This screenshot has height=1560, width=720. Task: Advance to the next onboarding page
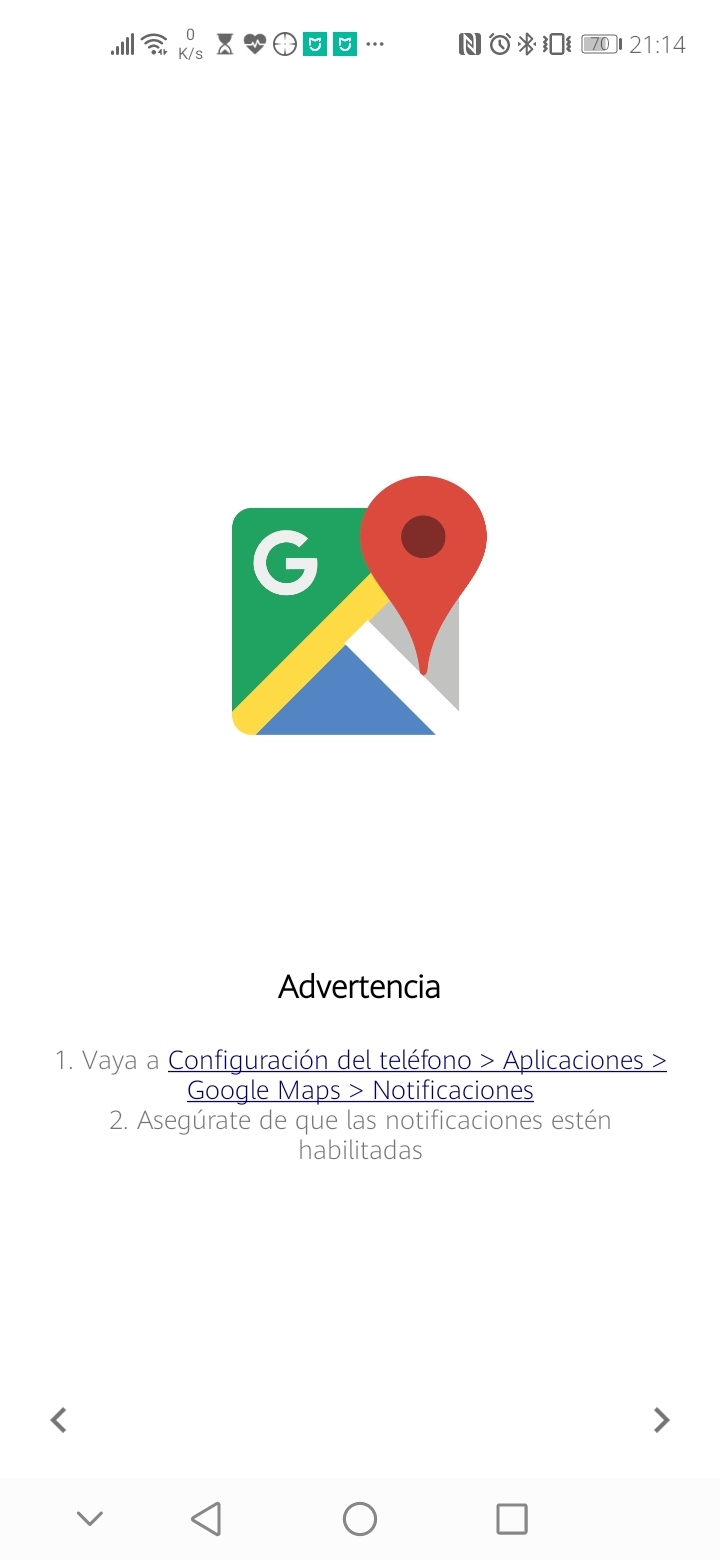pos(661,1419)
